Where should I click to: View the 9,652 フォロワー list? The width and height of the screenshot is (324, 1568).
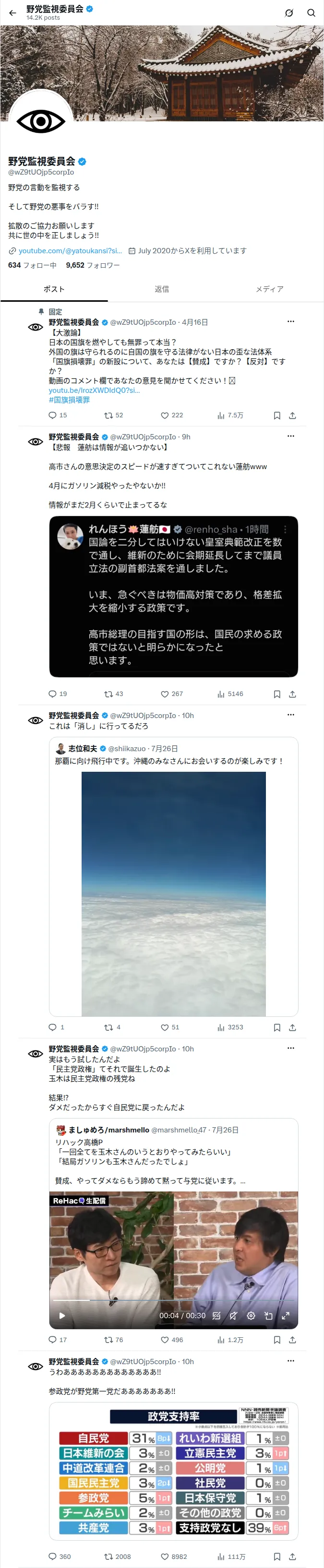coord(93,265)
